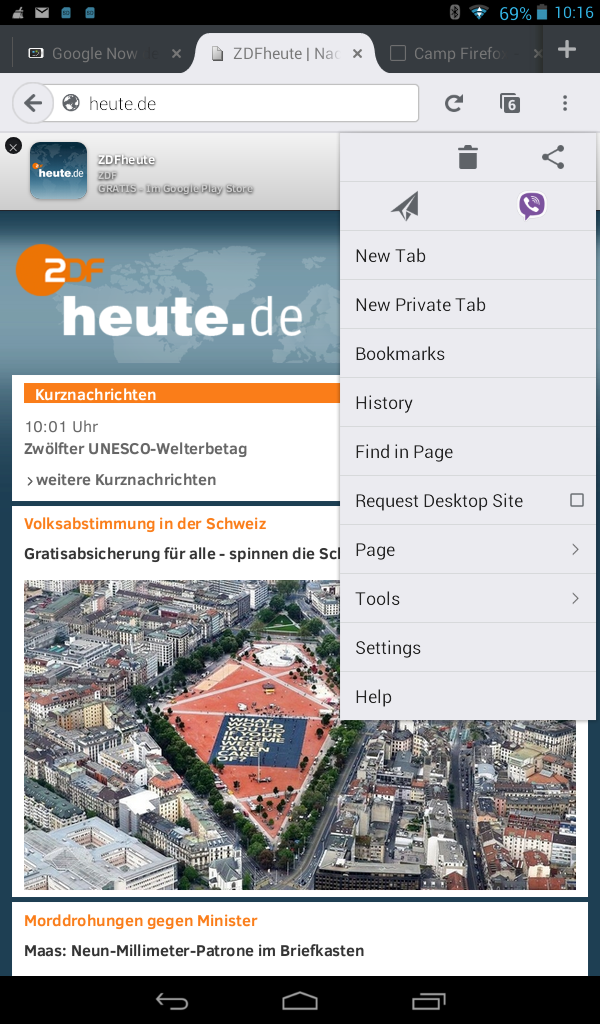This screenshot has height=1024, width=600.
Task: Add a new tab with the plus button
Action: click(567, 49)
